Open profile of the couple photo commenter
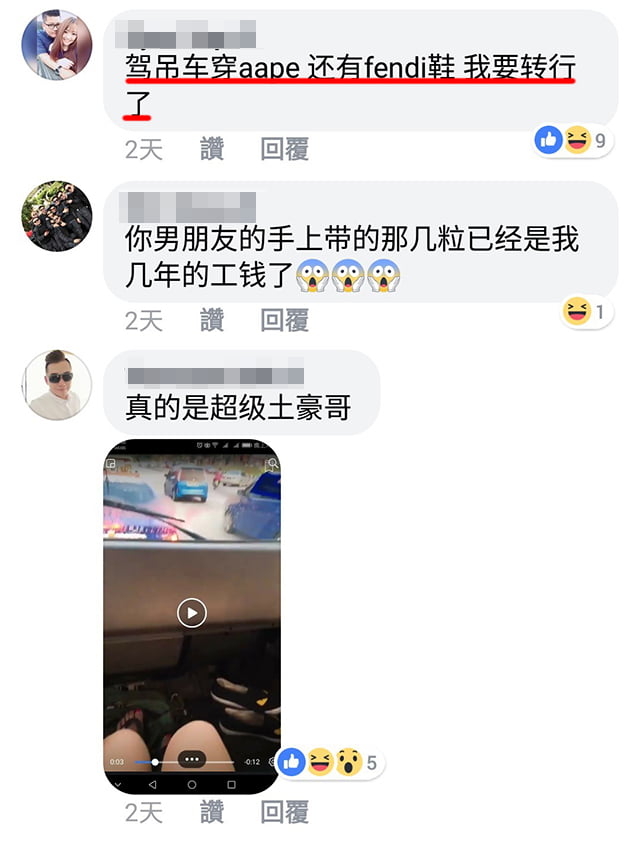640x858 pixels. point(57,45)
